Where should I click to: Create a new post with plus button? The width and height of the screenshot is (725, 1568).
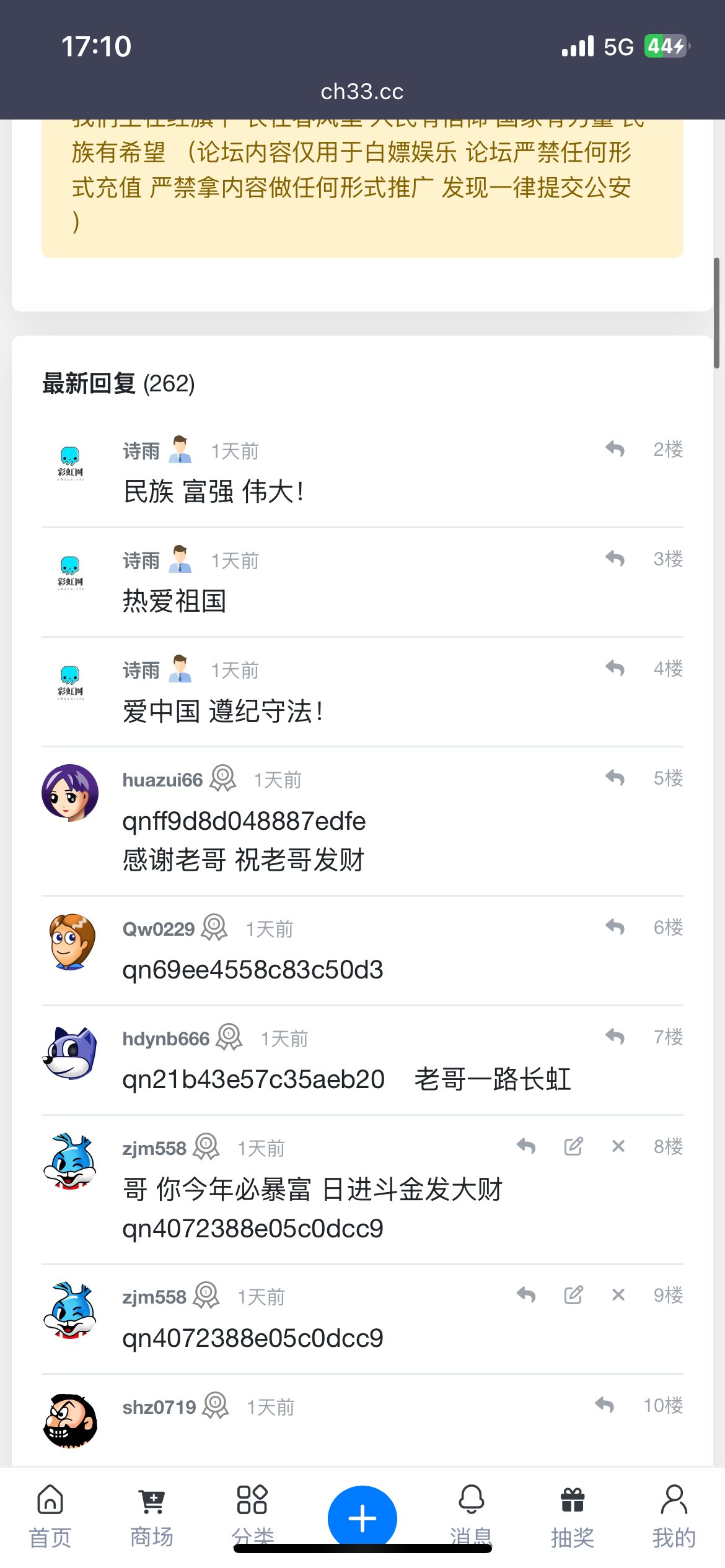362,1517
